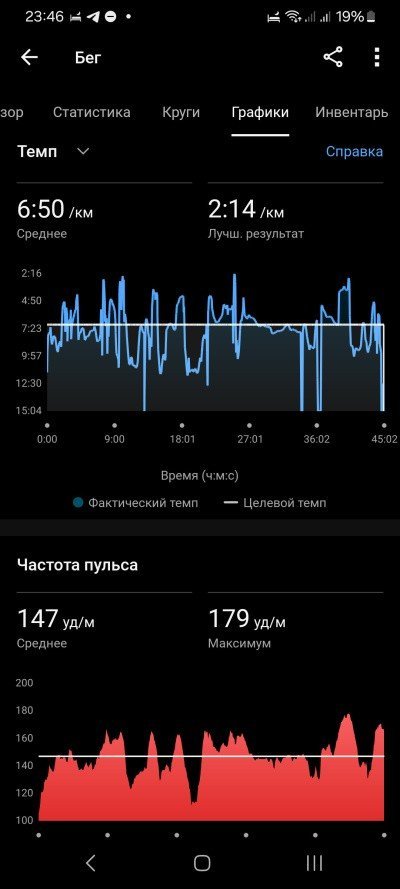Go back using the arrow icon
Screen dimensions: 400x889
click(x=29, y=57)
